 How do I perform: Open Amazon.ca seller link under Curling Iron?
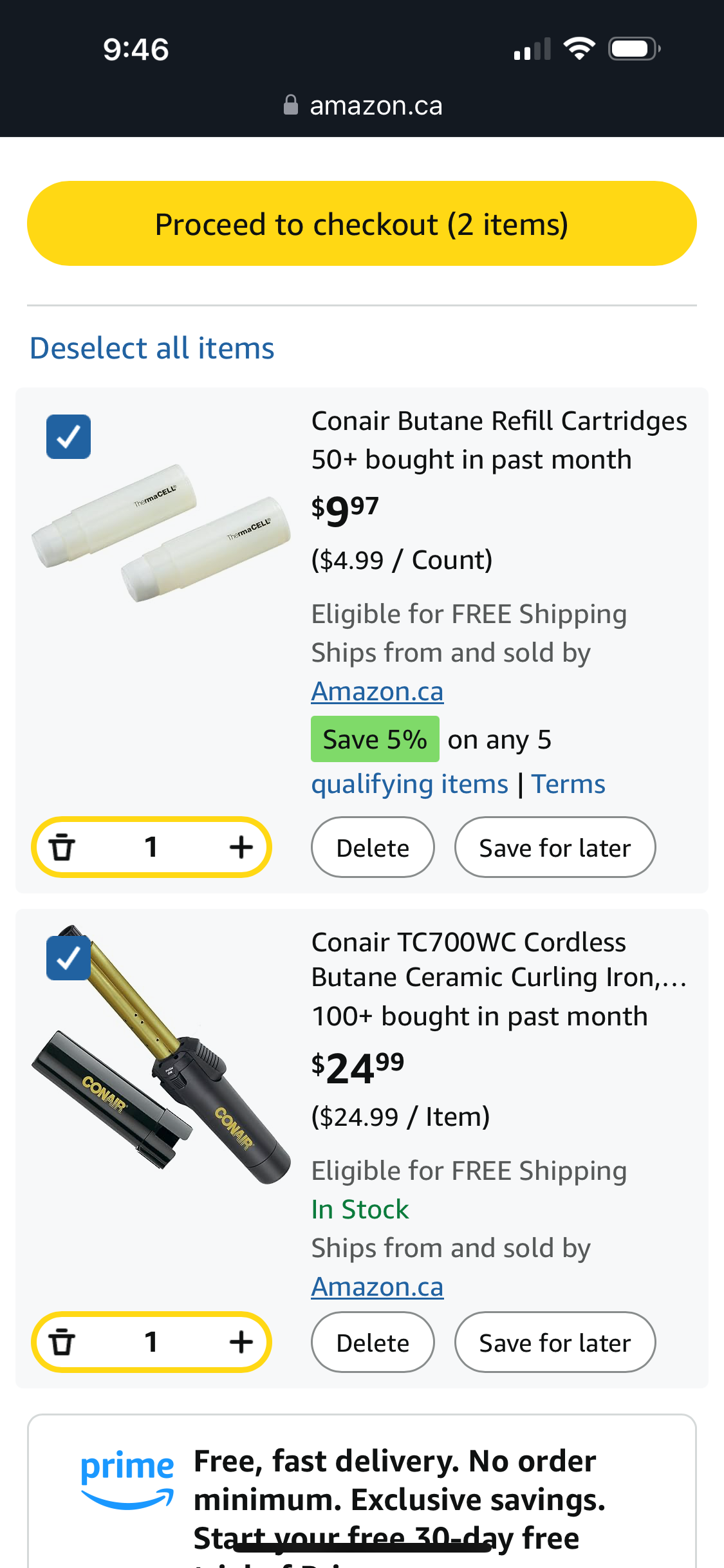tap(377, 1287)
